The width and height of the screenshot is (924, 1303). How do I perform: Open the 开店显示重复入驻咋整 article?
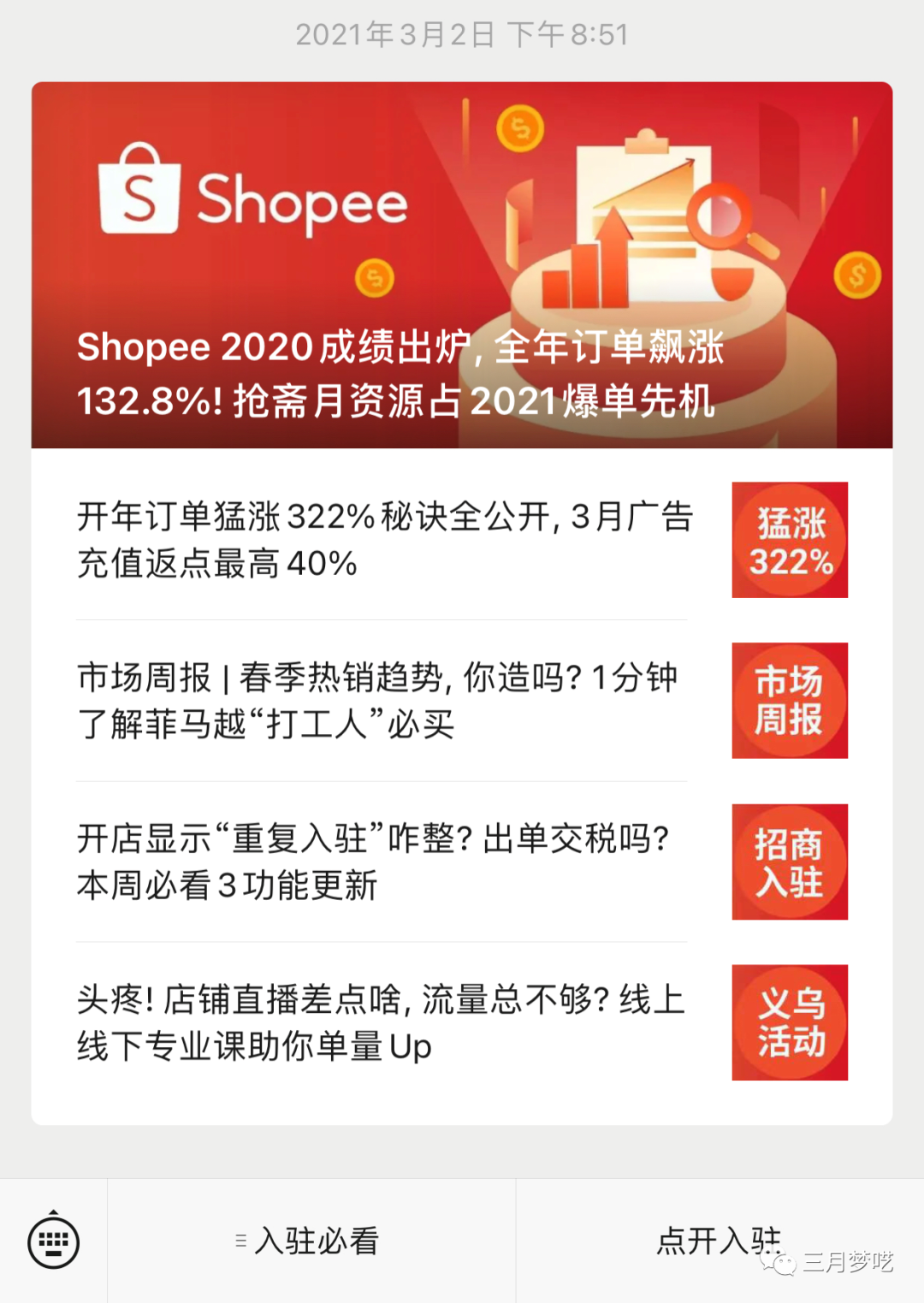(x=385, y=861)
